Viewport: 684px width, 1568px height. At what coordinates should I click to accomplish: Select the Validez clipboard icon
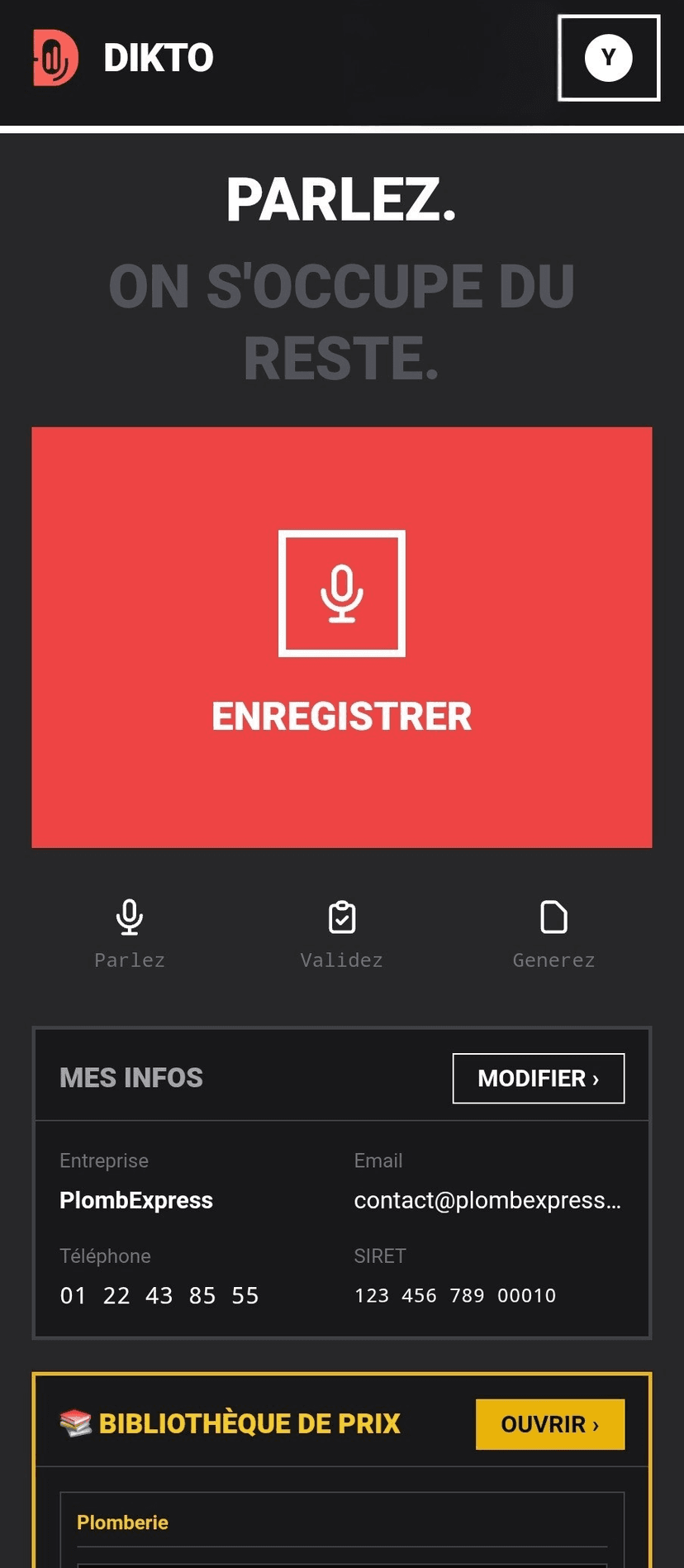[341, 917]
